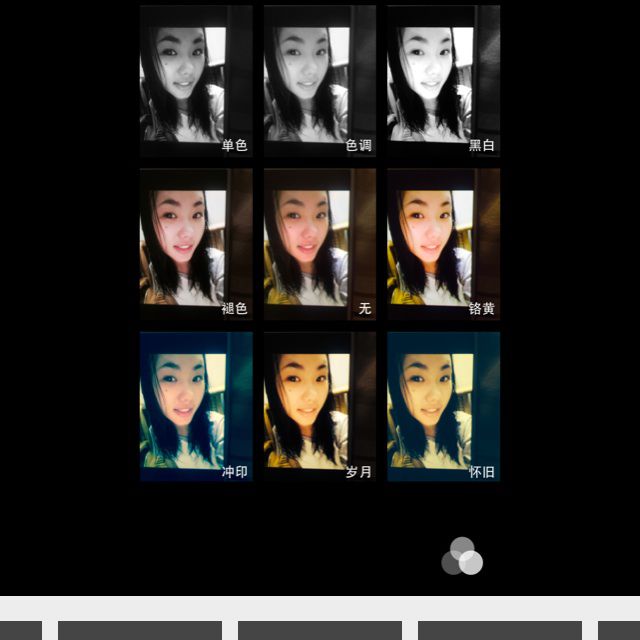Choose the 黑白 filter
Viewport: 640px width, 640px height.
click(x=443, y=81)
